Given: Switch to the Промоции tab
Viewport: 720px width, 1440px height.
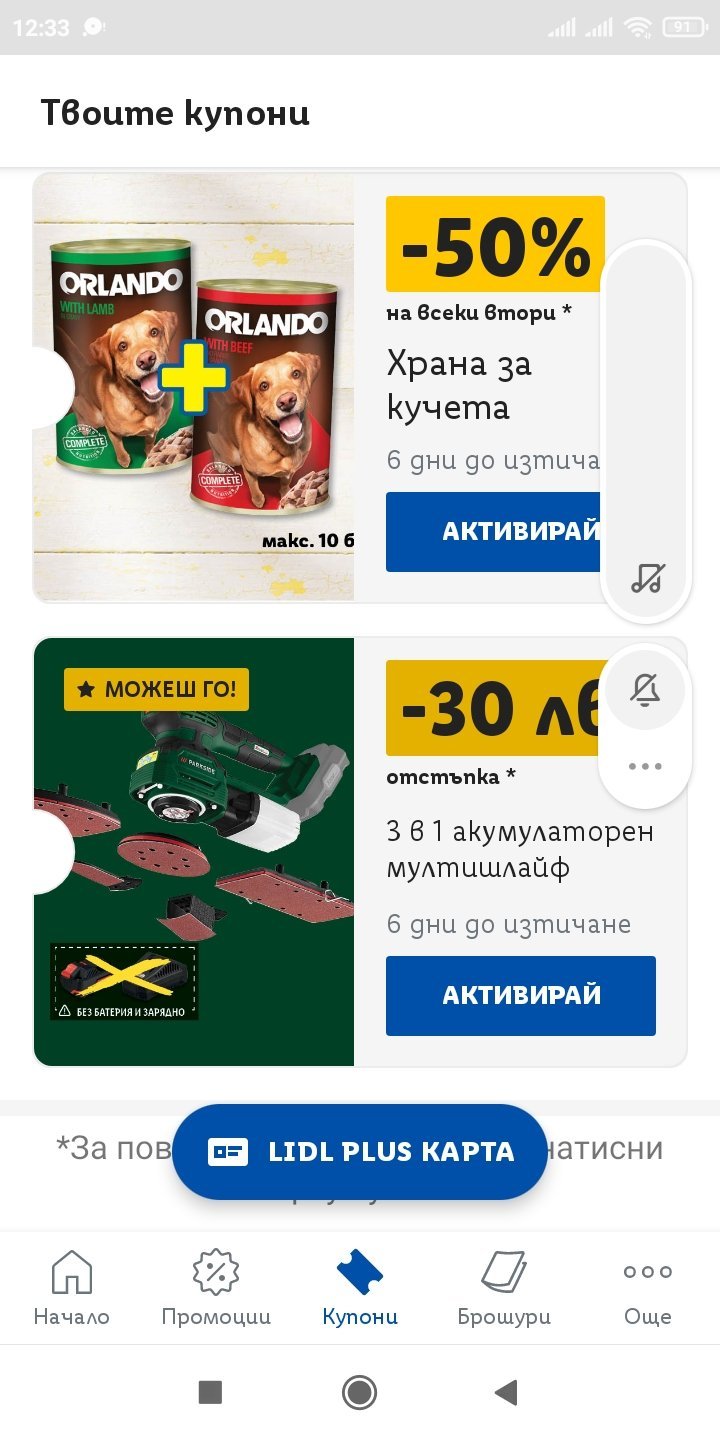Looking at the screenshot, I should 216,1288.
